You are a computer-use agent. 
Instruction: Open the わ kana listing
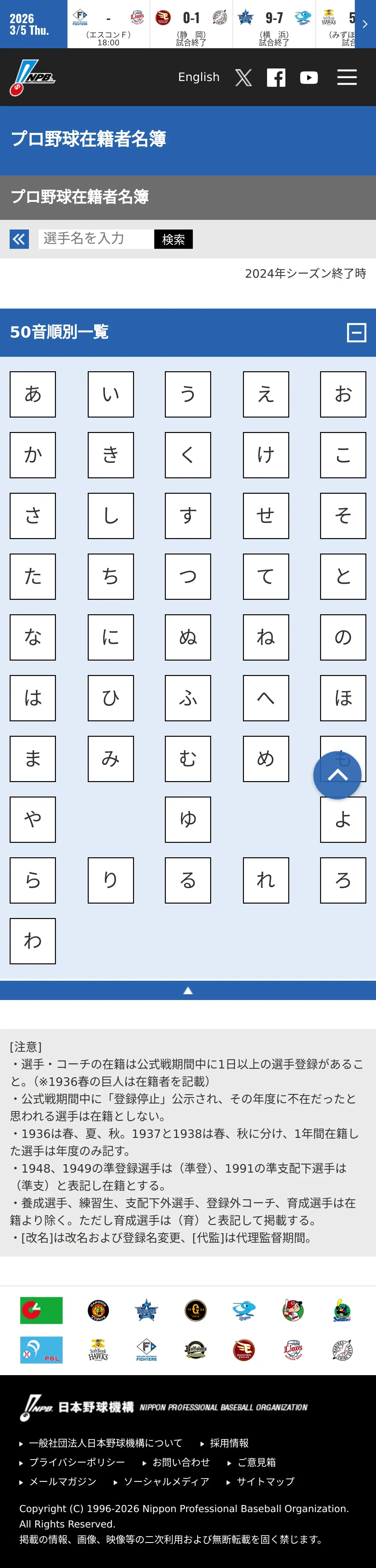pyautogui.click(x=33, y=941)
